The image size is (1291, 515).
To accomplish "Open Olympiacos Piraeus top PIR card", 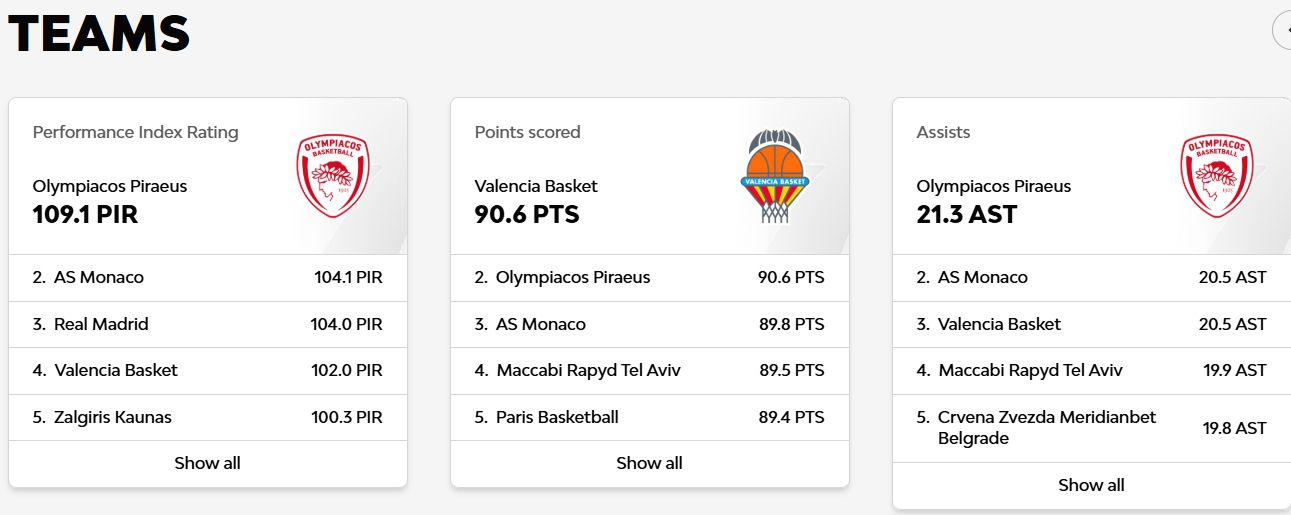I will (x=208, y=177).
